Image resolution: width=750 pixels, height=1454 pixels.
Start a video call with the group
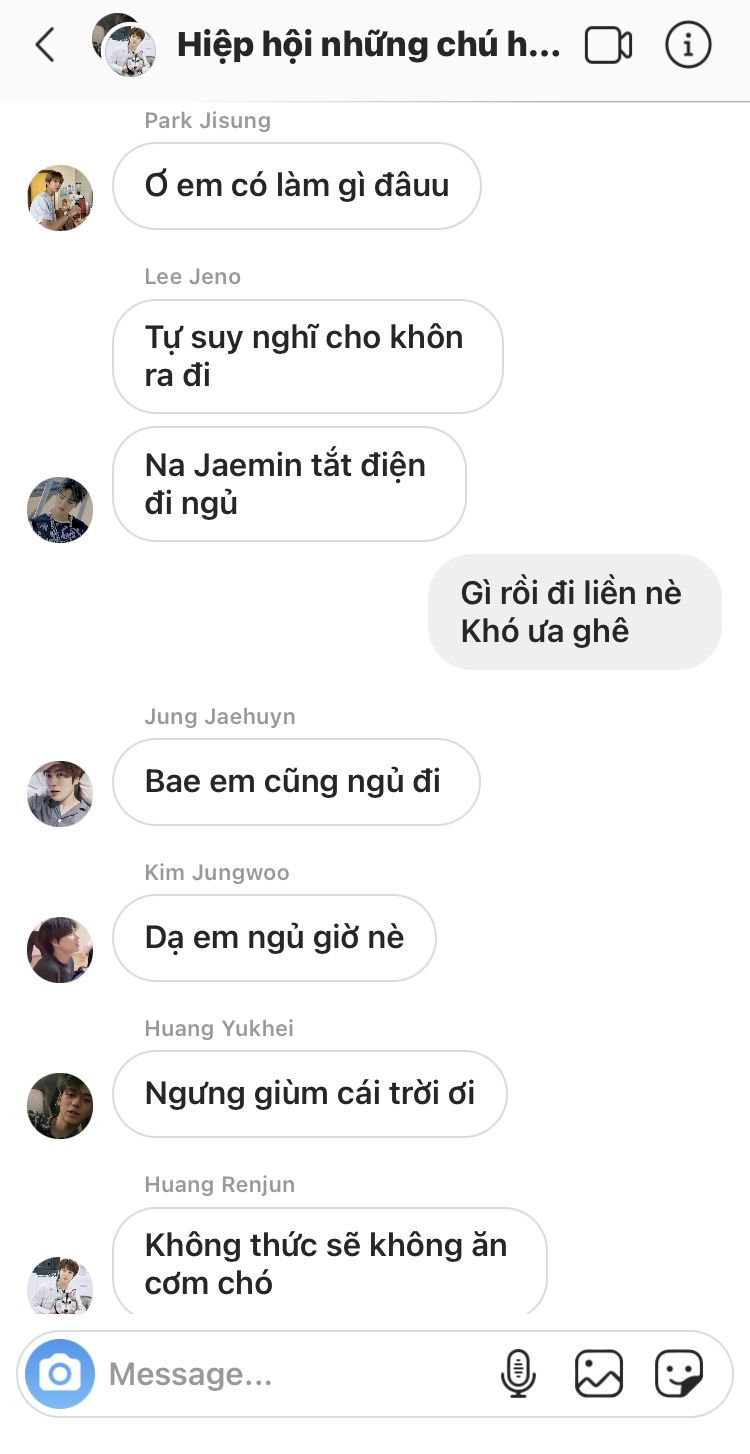tap(608, 46)
